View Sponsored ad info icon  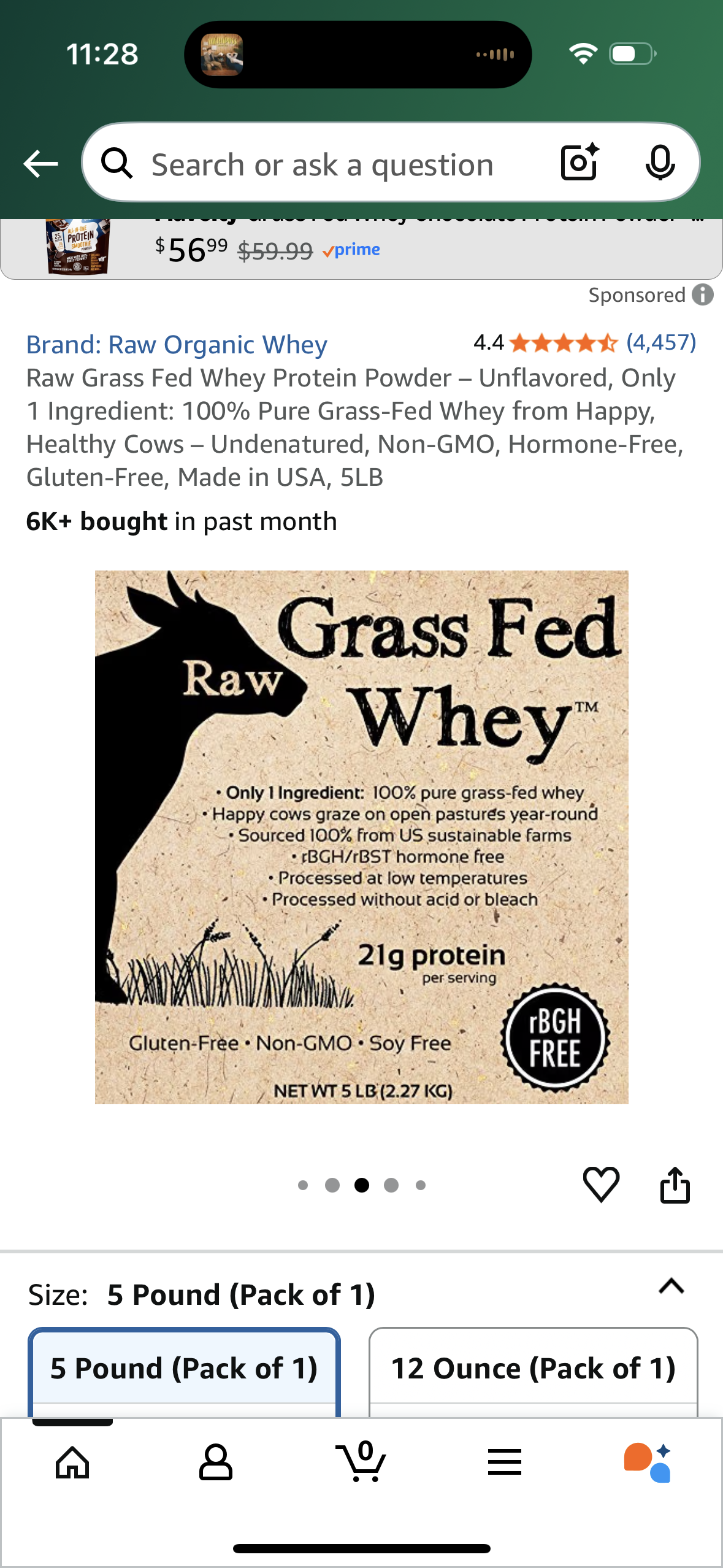[703, 295]
